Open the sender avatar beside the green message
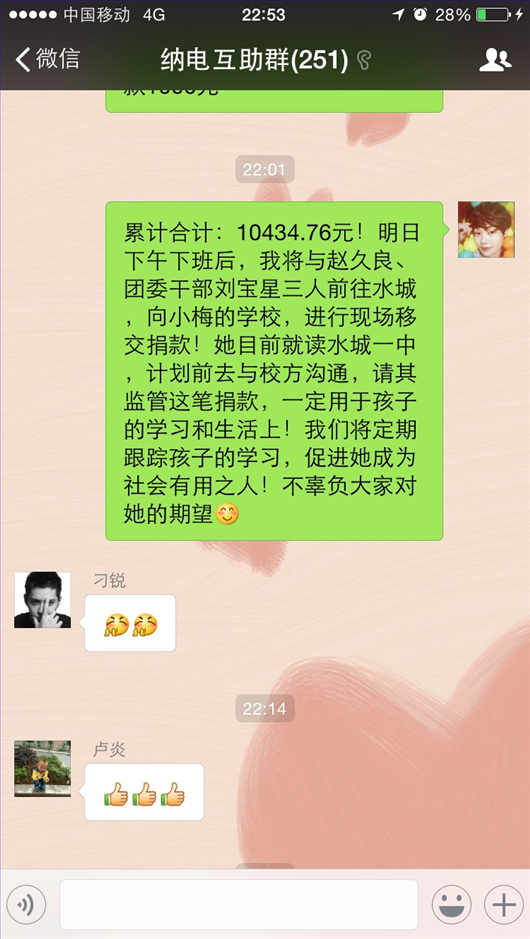 click(x=486, y=229)
